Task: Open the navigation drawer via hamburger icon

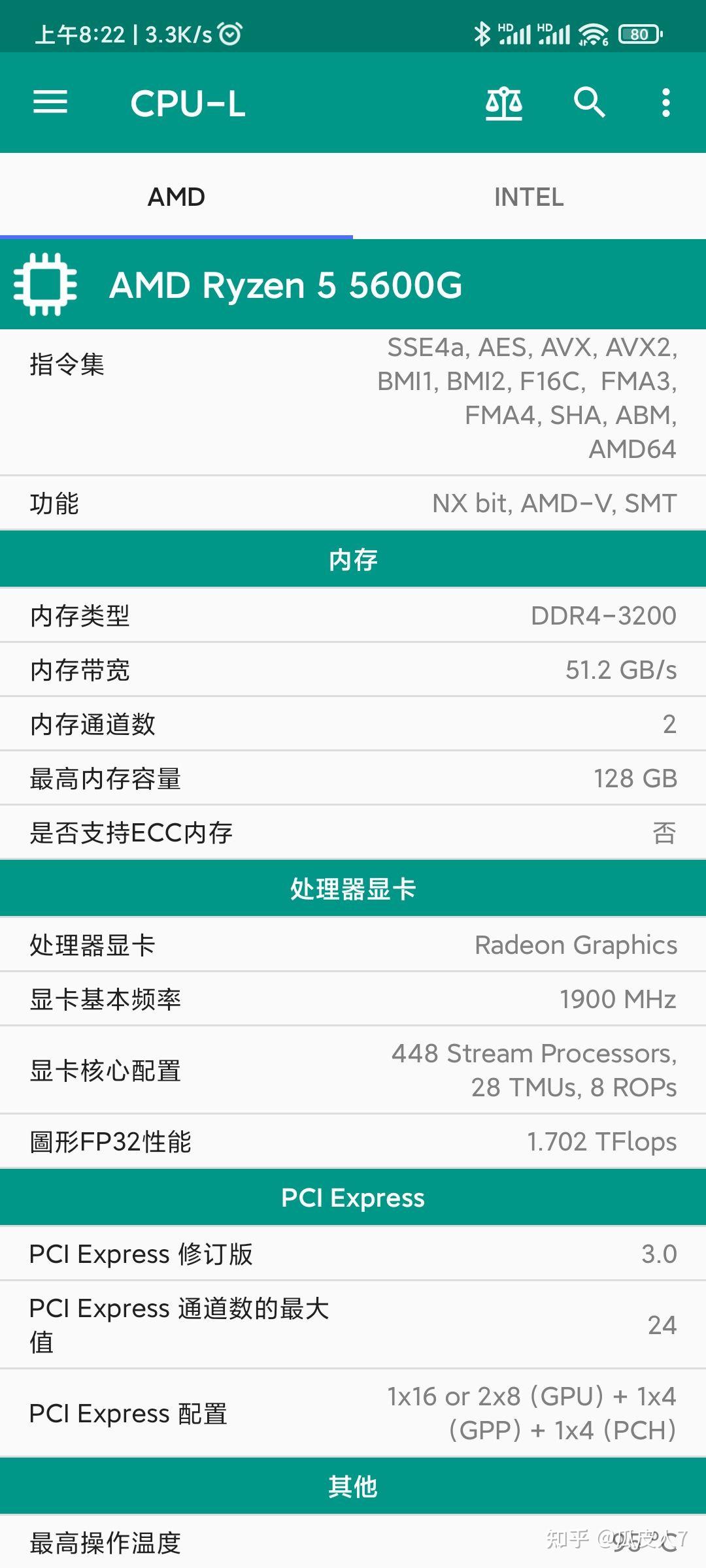Action: click(50, 103)
